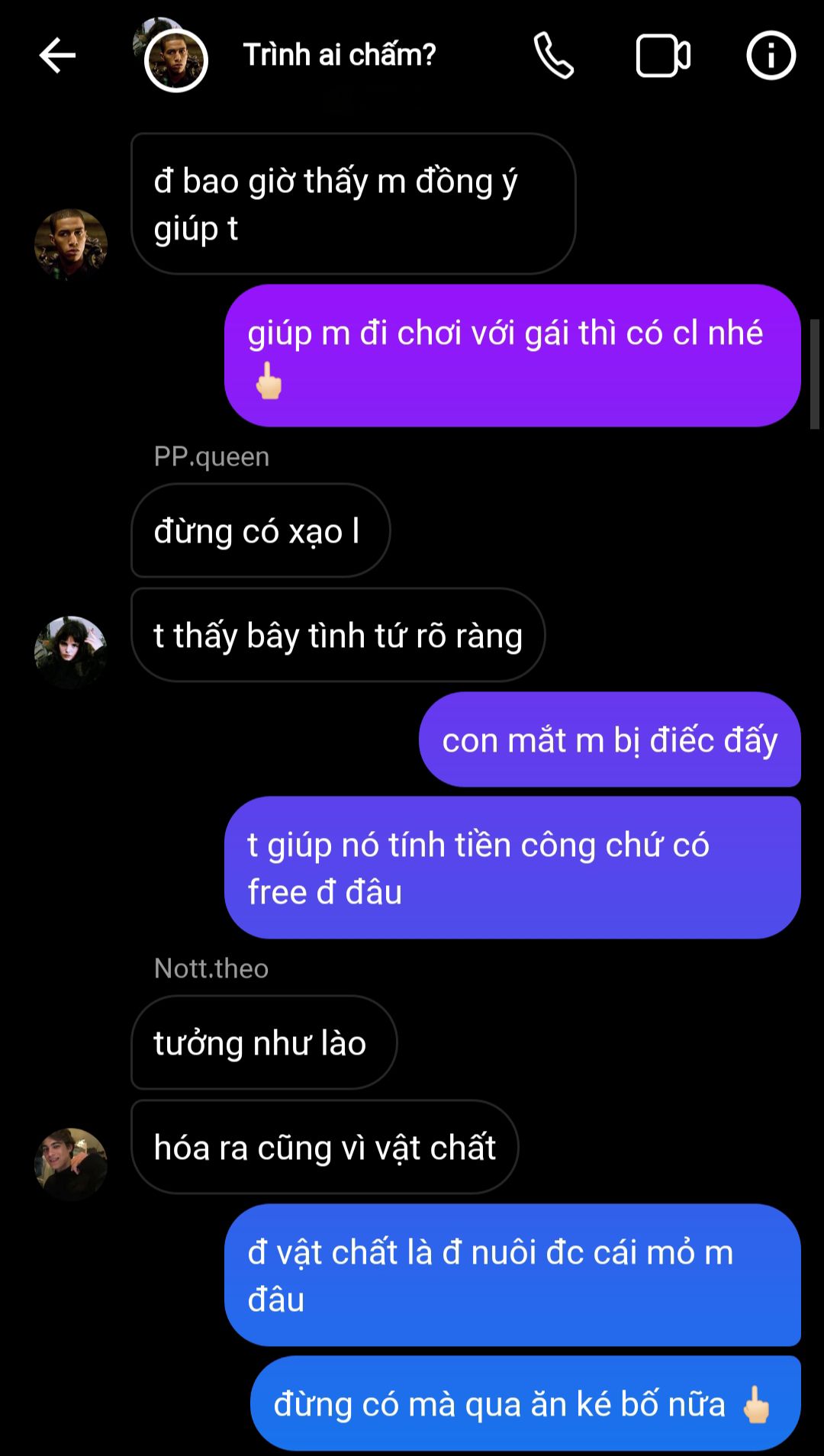
Task: Tap the group photo in the header
Action: coord(175,58)
